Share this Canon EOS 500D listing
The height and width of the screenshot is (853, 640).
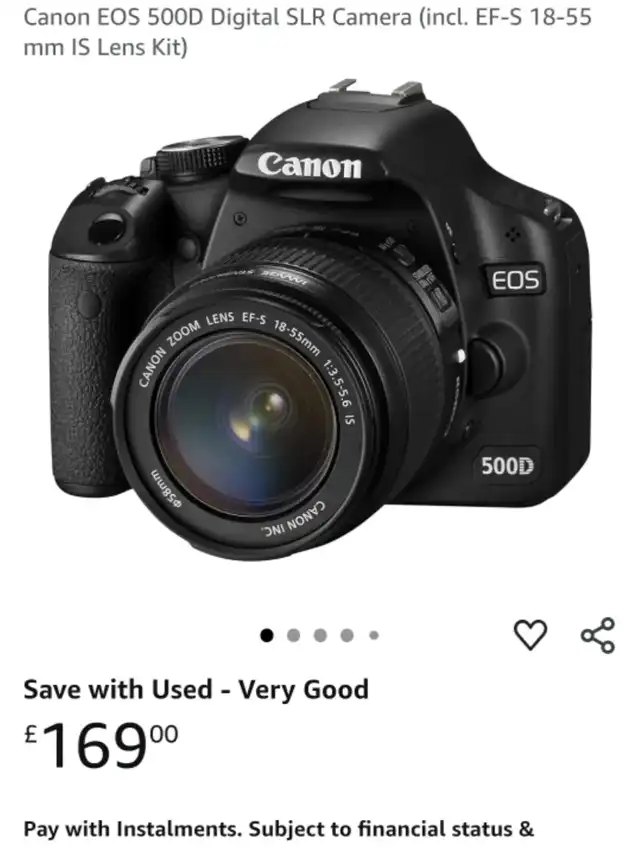click(x=597, y=635)
